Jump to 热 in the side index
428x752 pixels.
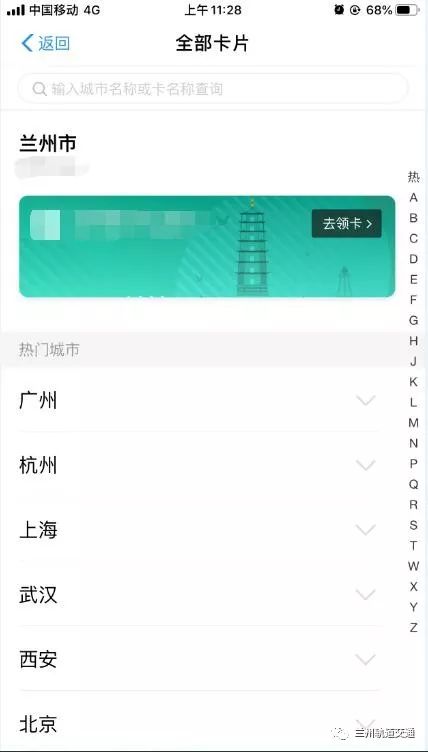coord(414,176)
